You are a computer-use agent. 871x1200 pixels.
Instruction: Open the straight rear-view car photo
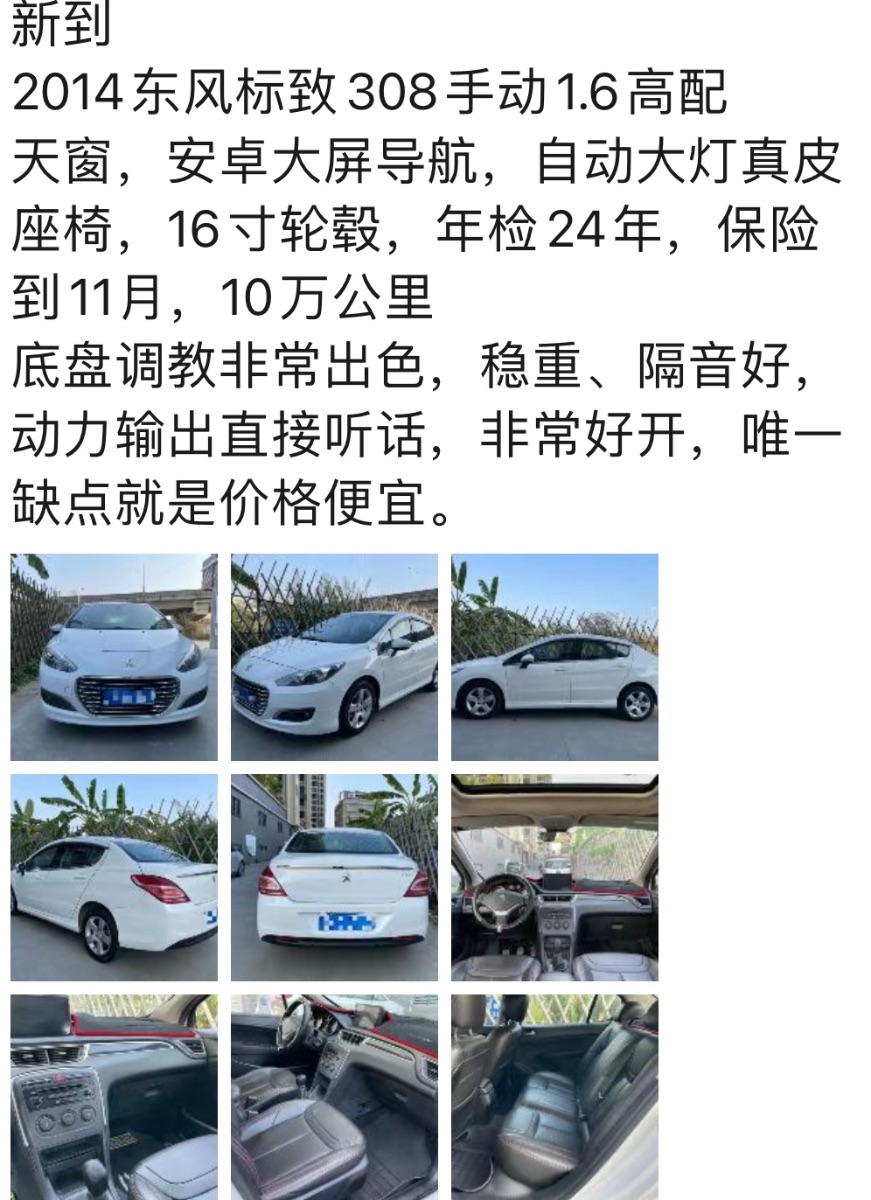(334, 877)
